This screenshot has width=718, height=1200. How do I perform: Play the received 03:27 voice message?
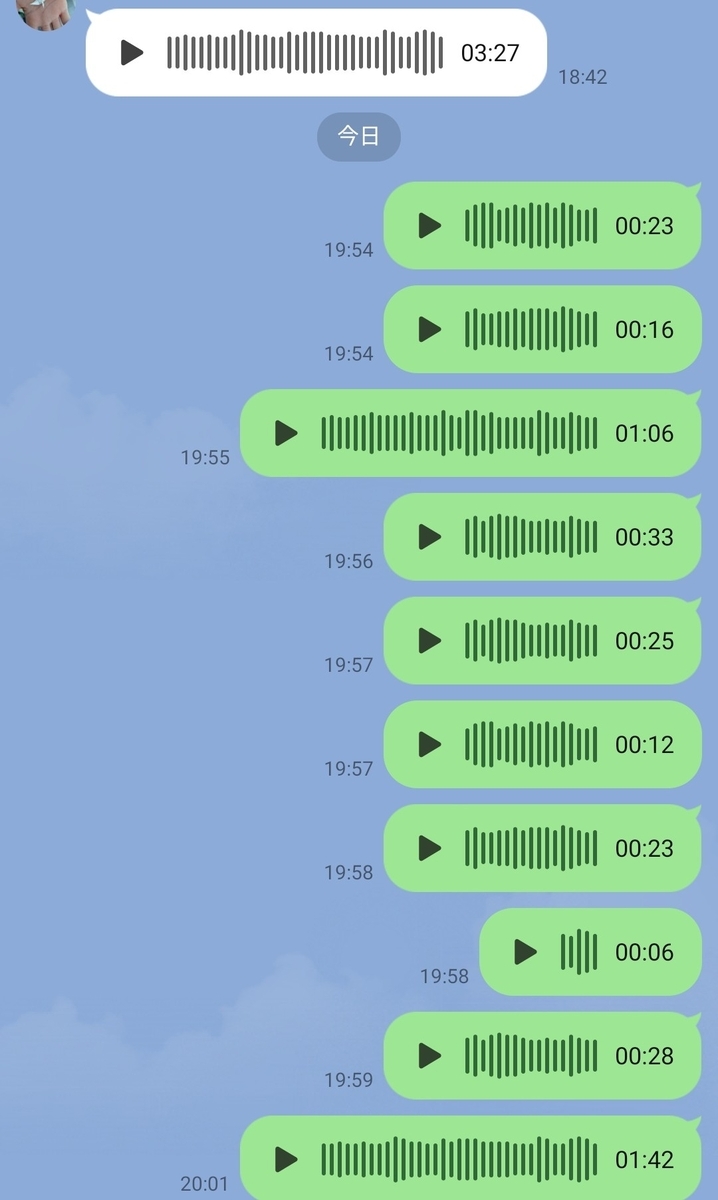pyautogui.click(x=132, y=53)
